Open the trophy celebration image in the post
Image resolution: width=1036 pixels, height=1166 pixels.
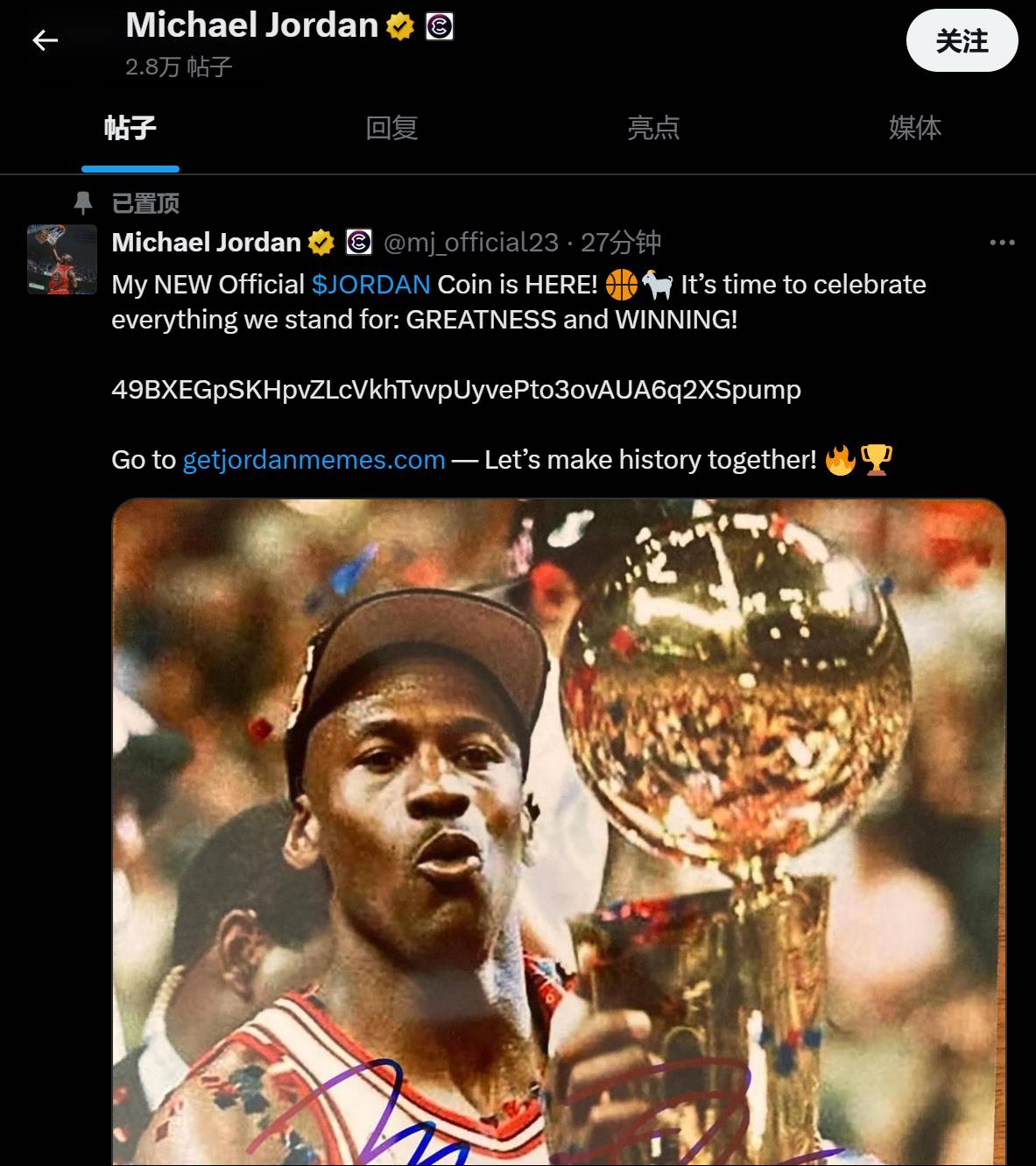click(x=560, y=832)
